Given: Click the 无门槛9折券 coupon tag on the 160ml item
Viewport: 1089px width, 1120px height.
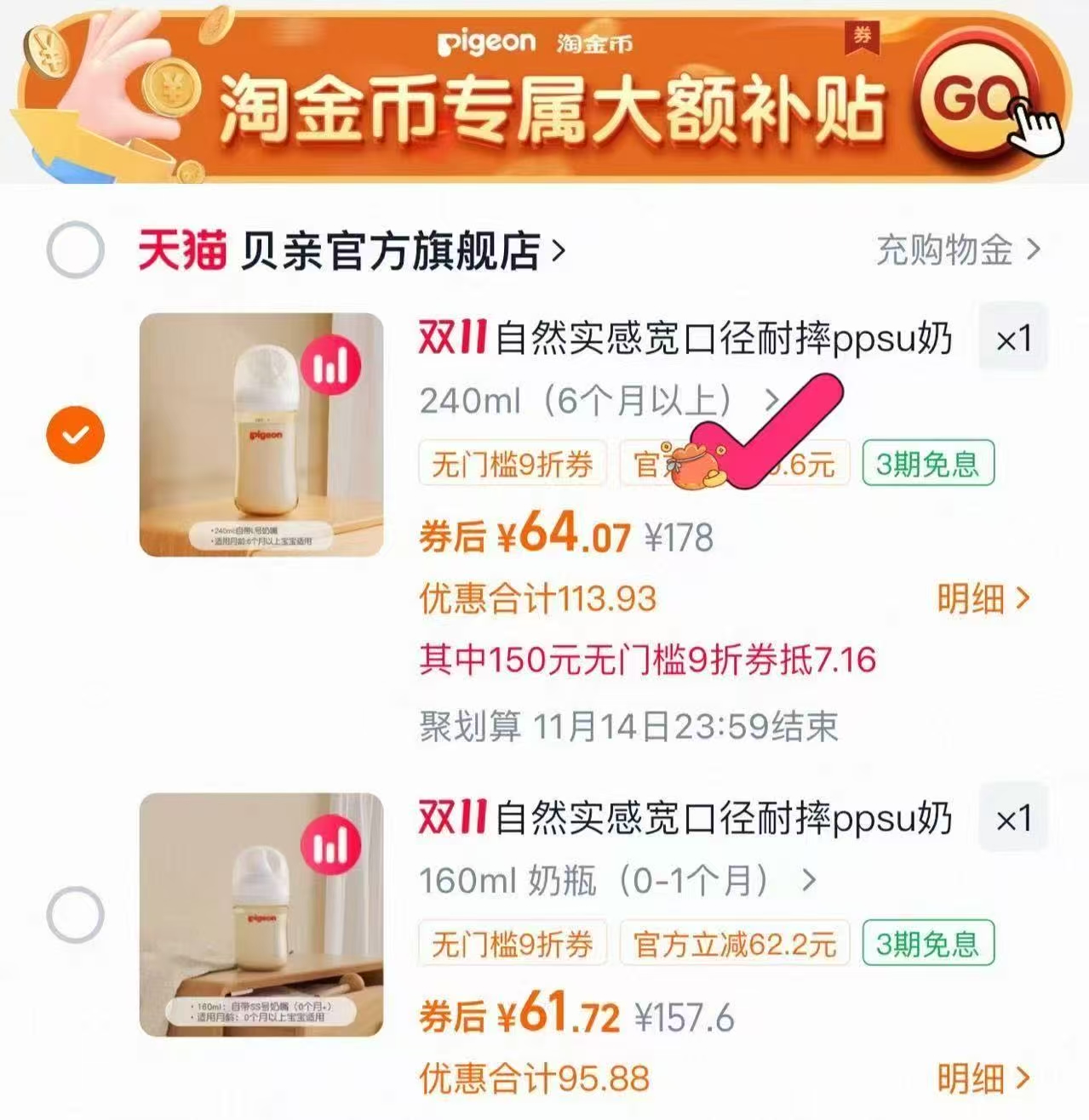Looking at the screenshot, I should point(509,944).
